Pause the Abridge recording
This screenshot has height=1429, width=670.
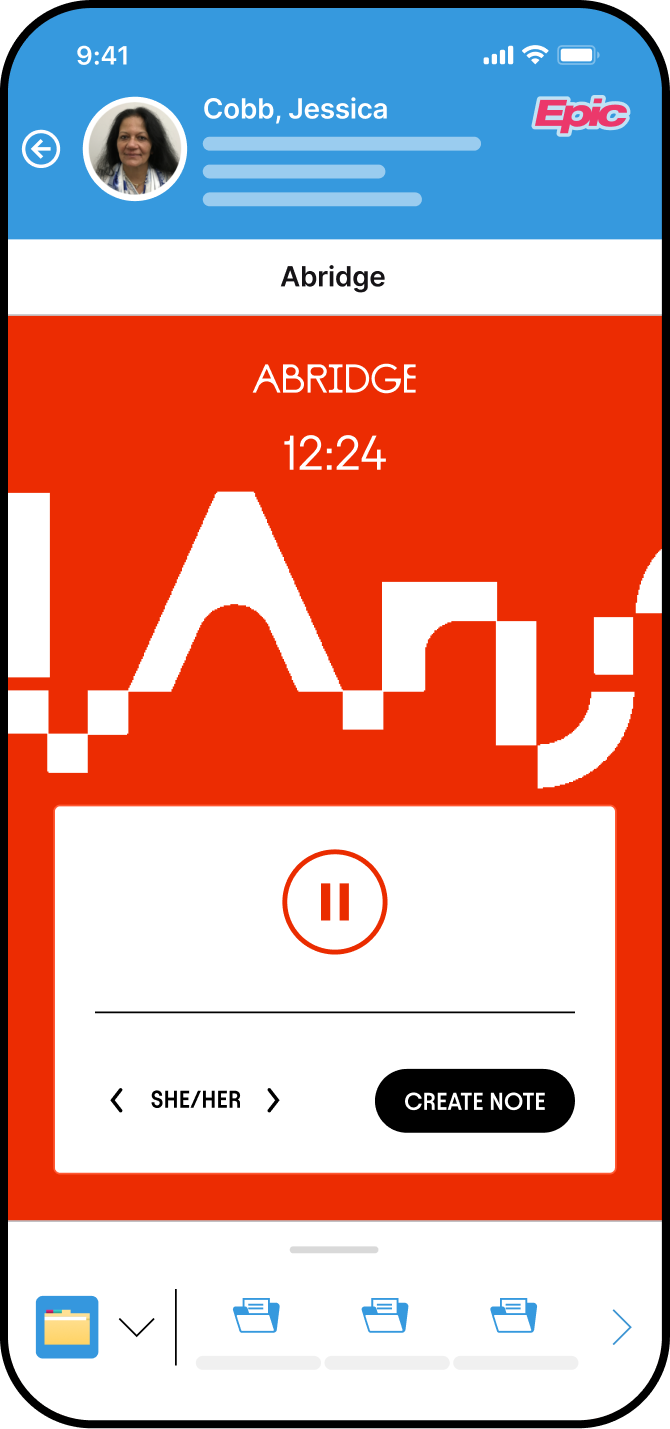[335, 901]
